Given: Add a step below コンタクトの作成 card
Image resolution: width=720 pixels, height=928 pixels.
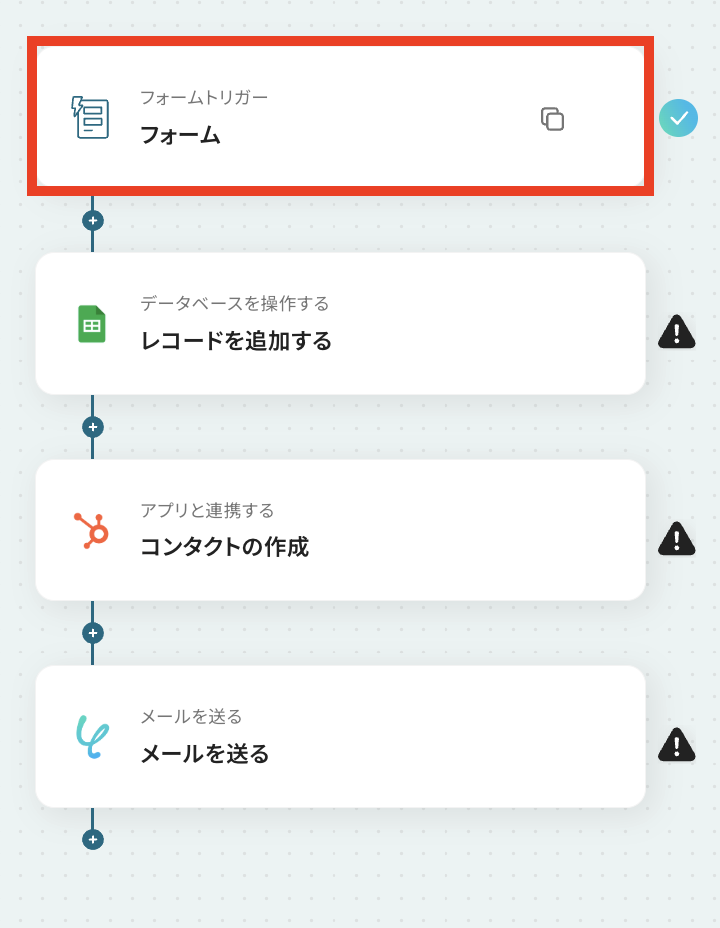Looking at the screenshot, I should coord(93,633).
